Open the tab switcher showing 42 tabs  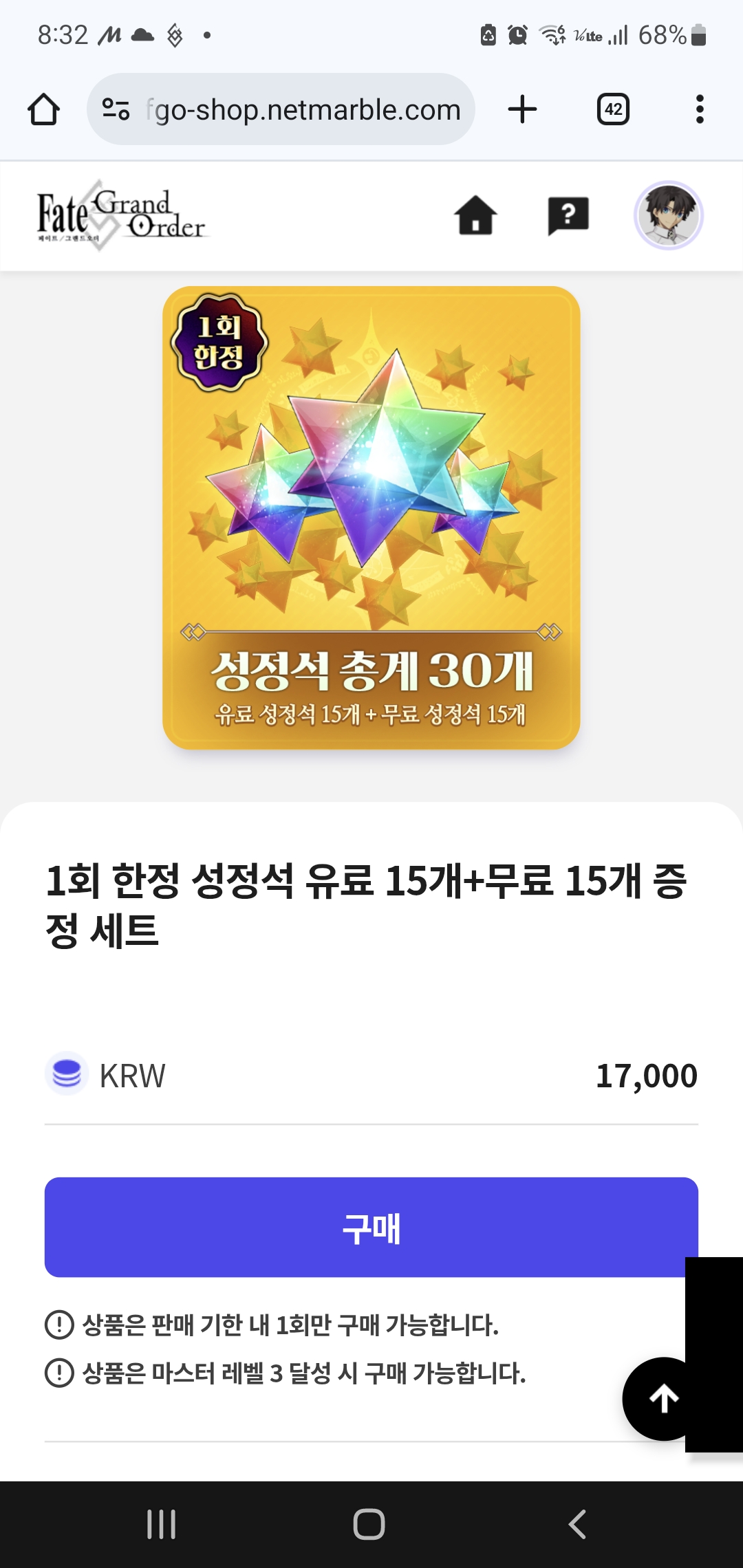pyautogui.click(x=613, y=109)
